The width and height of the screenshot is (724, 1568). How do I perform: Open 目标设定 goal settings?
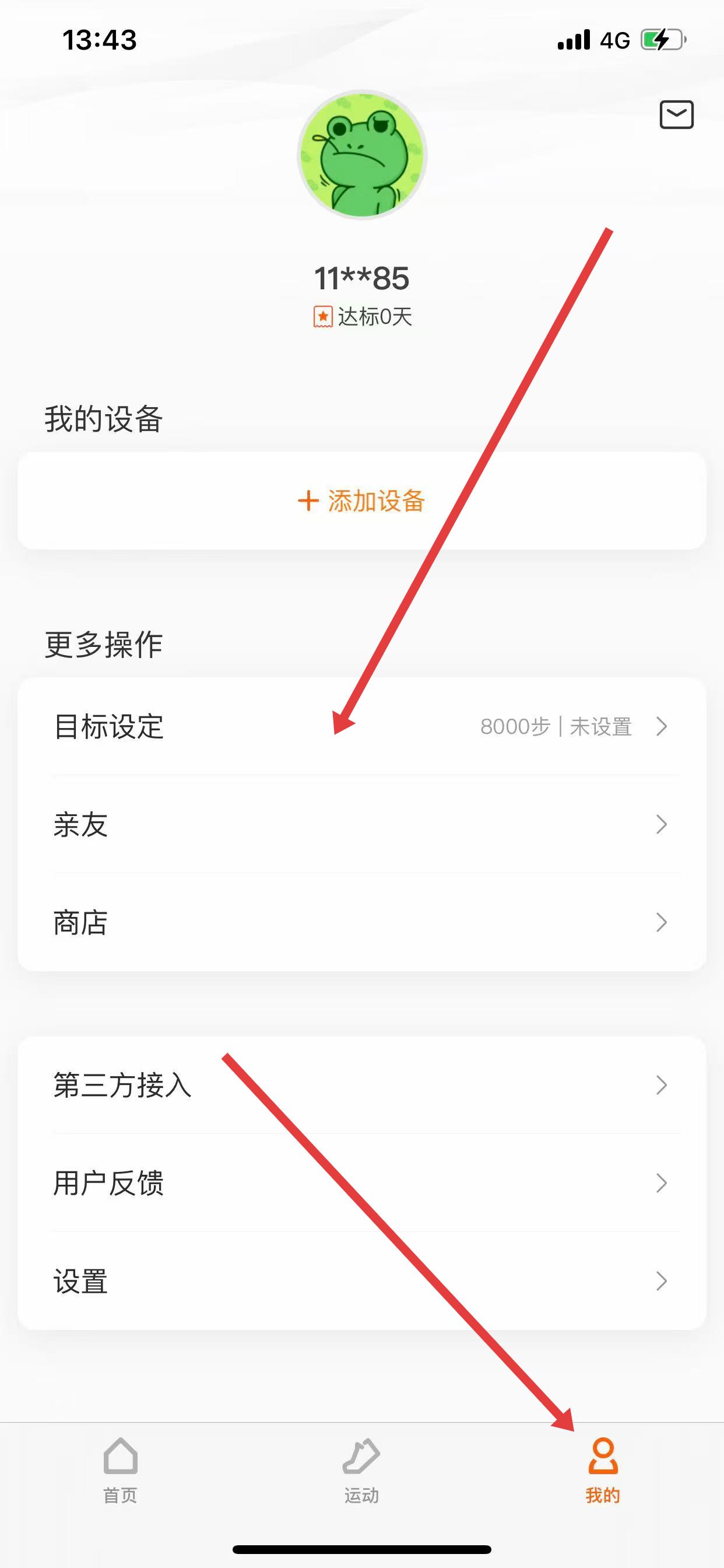coord(361,726)
